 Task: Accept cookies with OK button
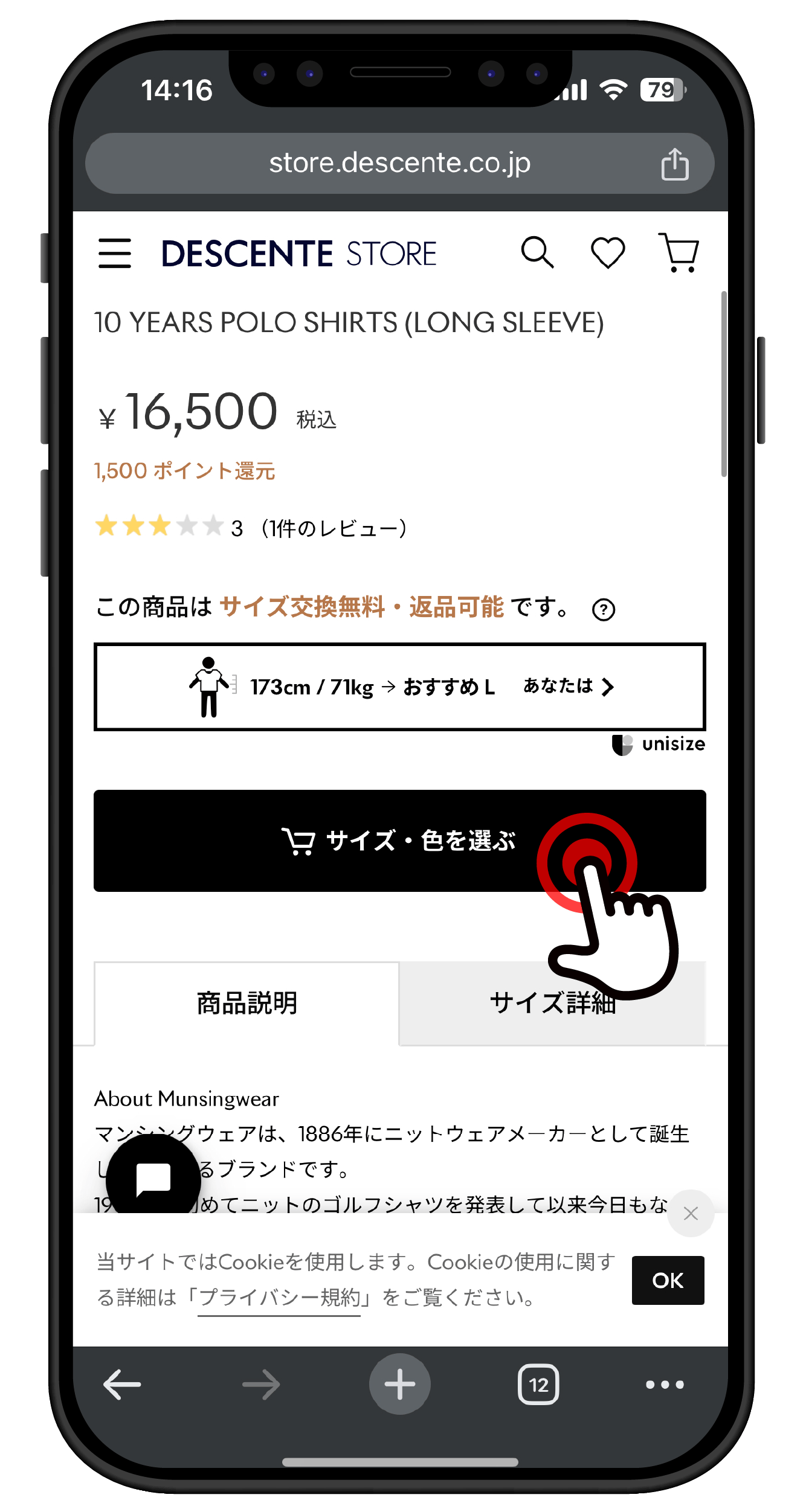click(668, 1280)
